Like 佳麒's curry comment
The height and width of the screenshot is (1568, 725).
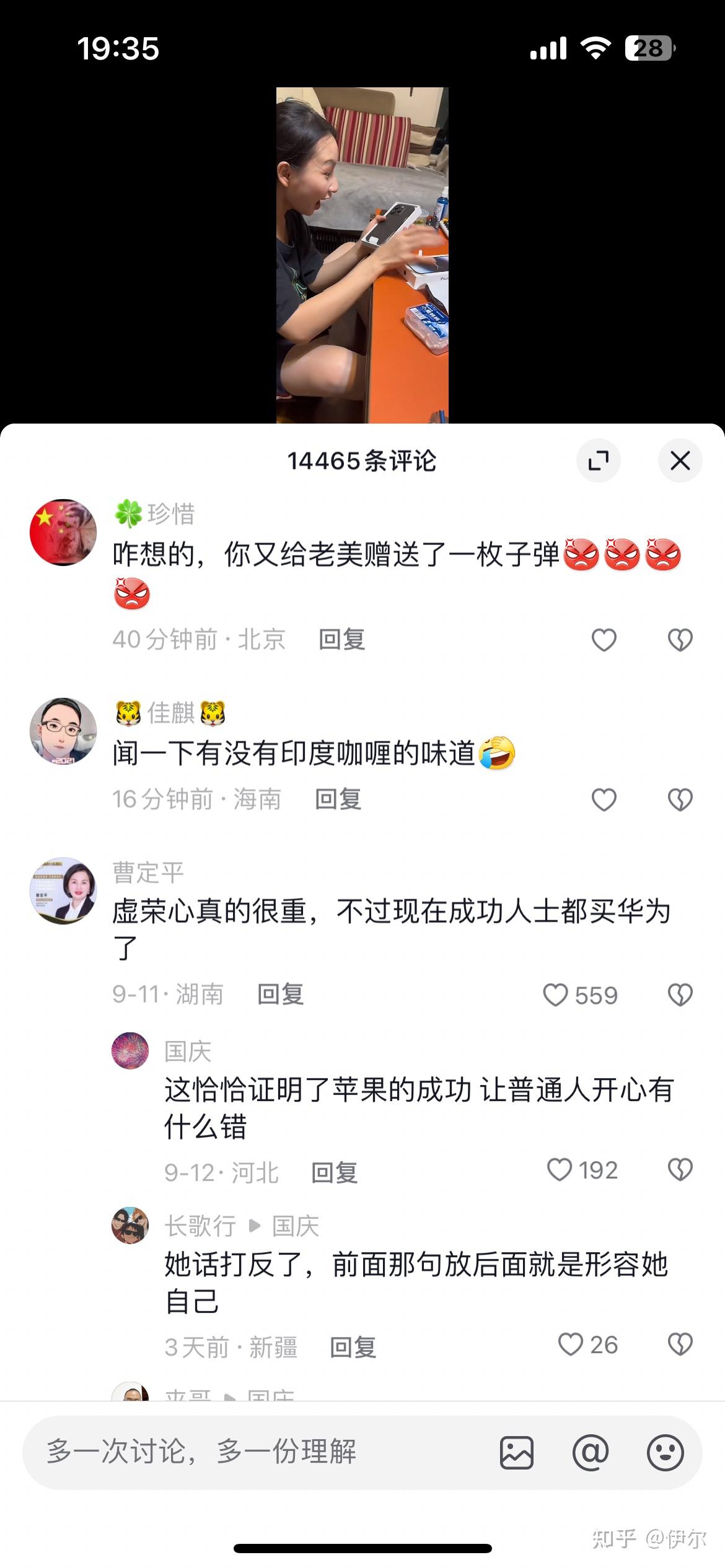(x=604, y=799)
